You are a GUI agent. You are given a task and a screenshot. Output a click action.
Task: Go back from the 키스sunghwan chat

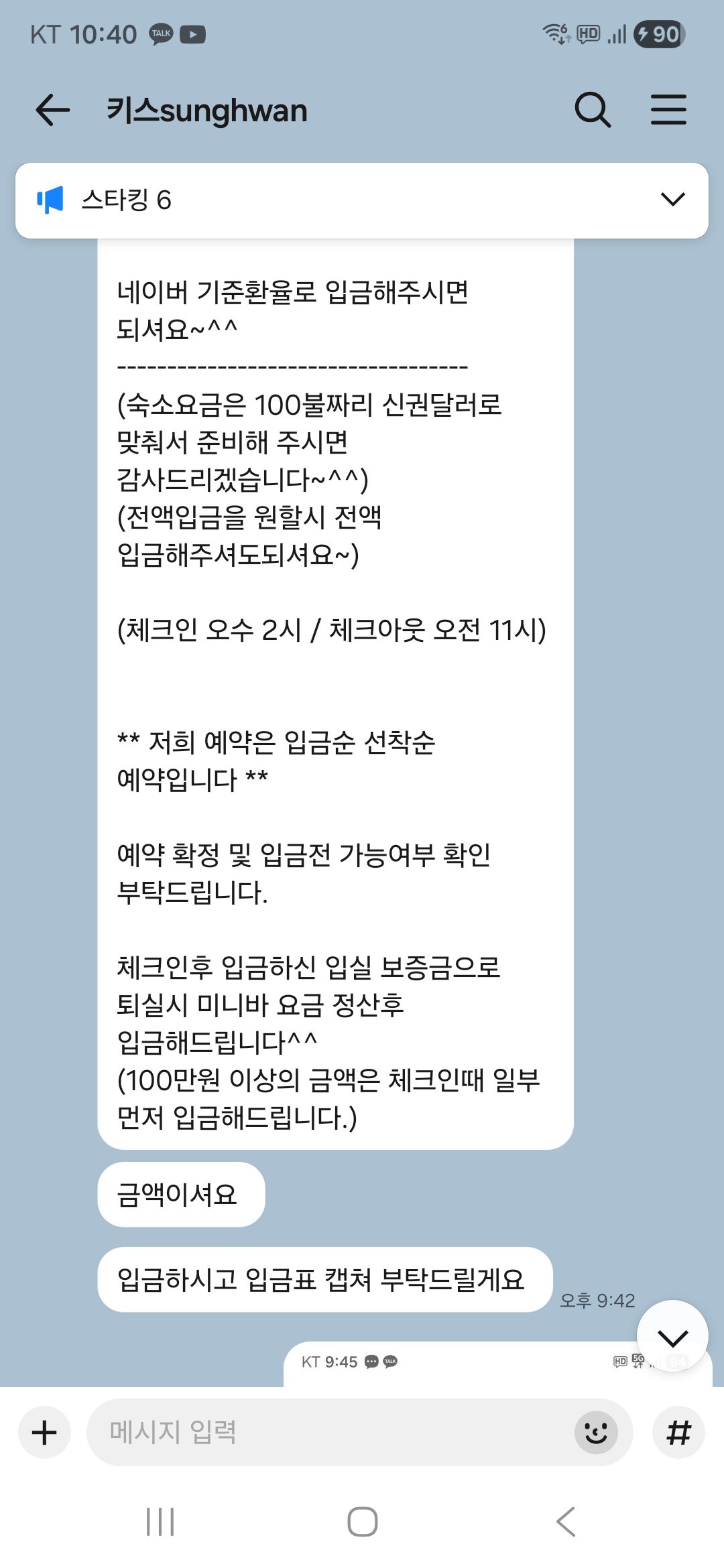[x=53, y=110]
